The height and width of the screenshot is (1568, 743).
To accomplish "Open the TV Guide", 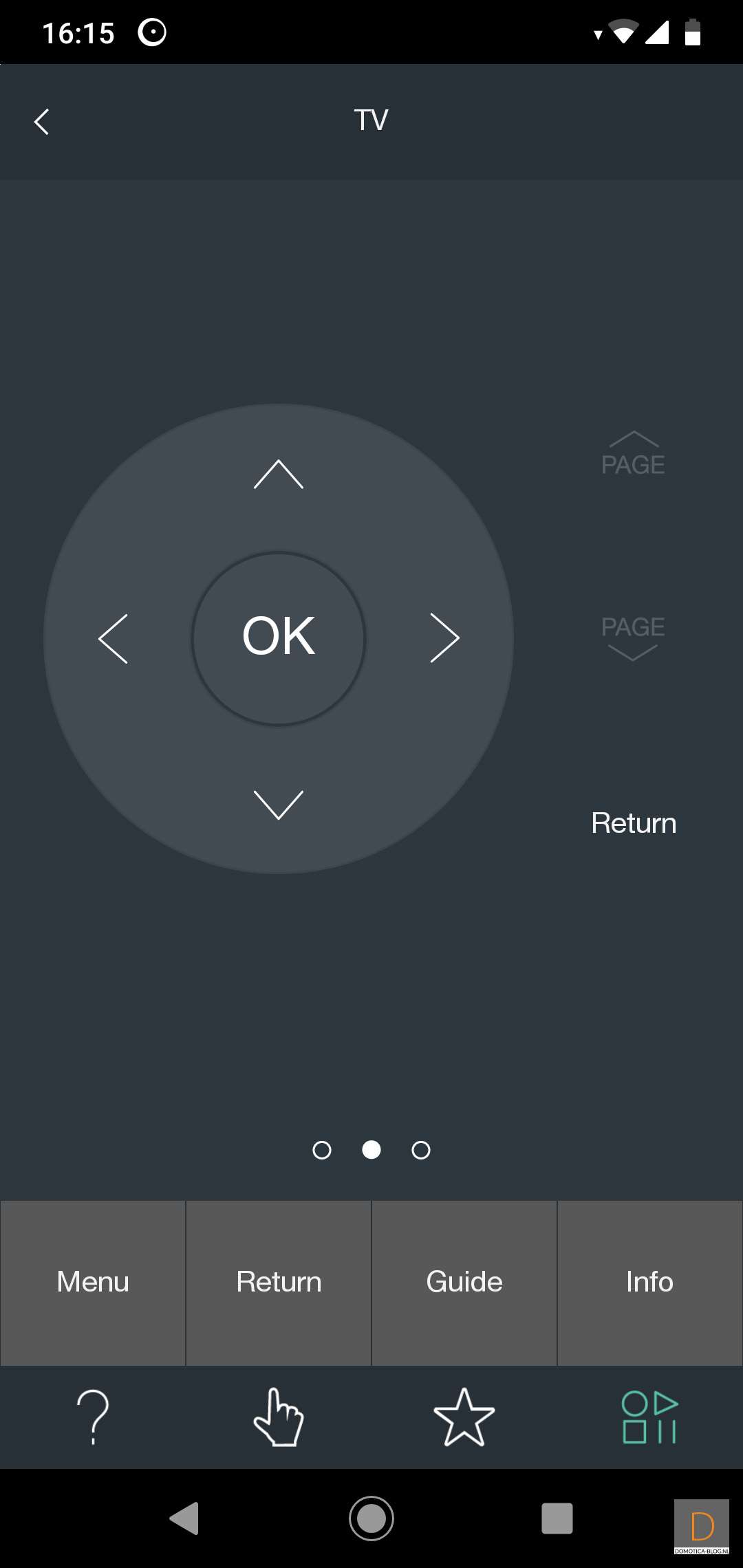I will 464,1283.
